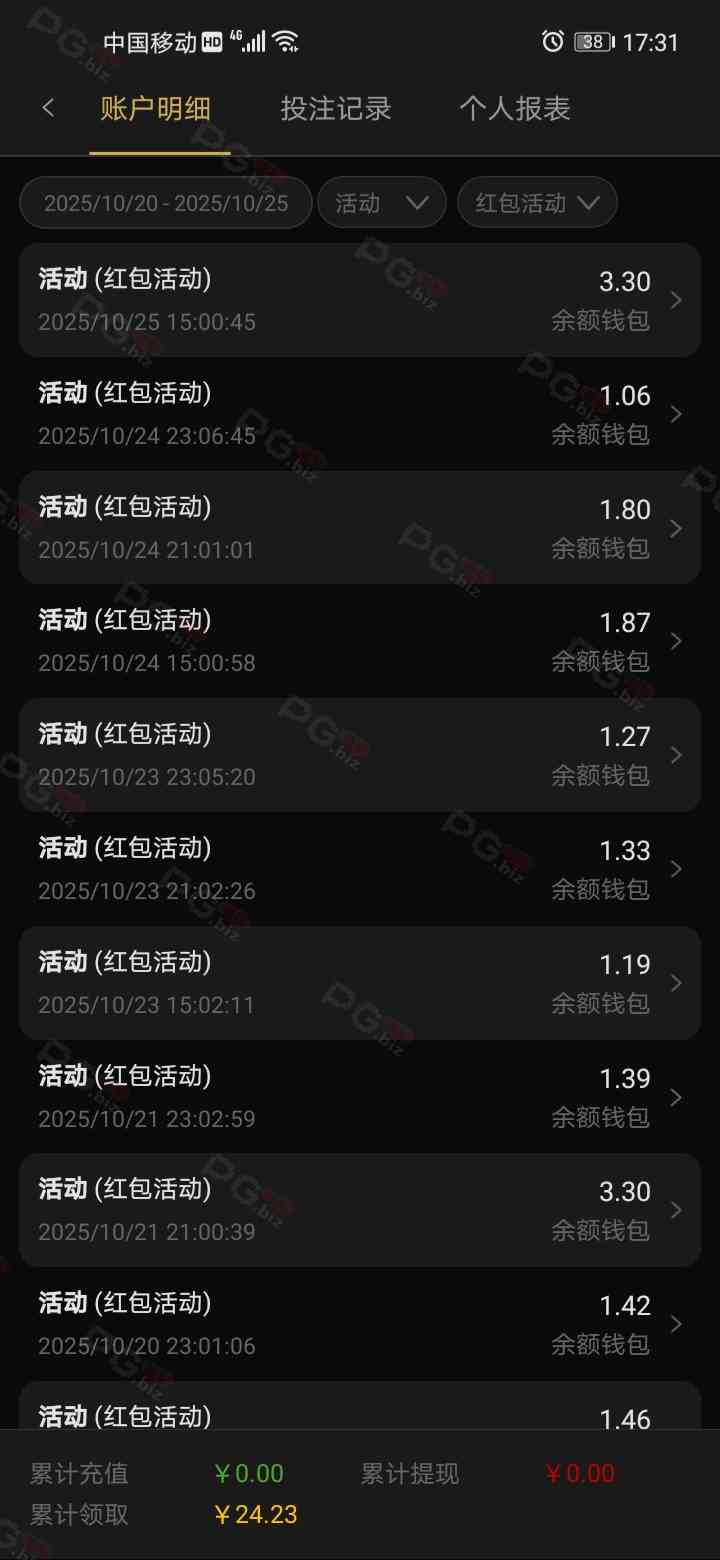Select the 1.39 entry at 2025/10/21 23:02:59
720x1560 pixels.
click(x=360, y=1097)
